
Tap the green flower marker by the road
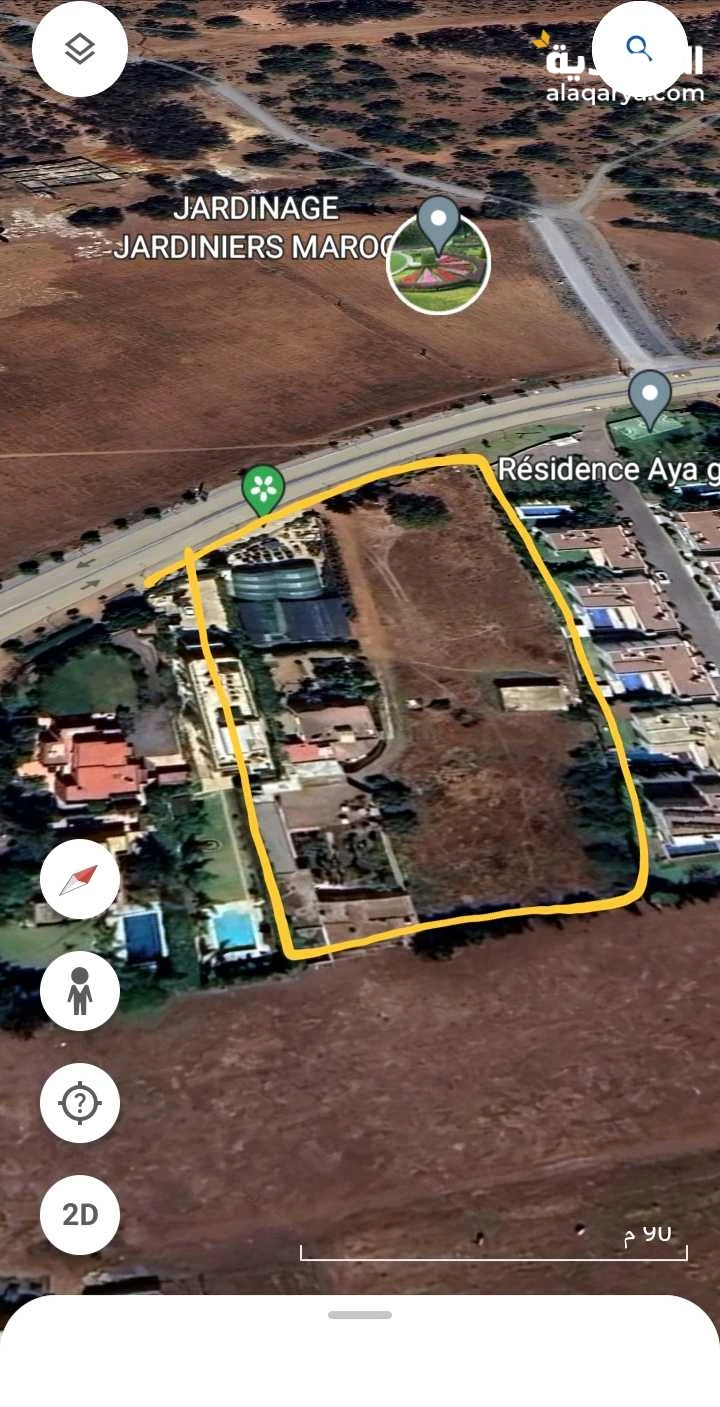(x=263, y=490)
